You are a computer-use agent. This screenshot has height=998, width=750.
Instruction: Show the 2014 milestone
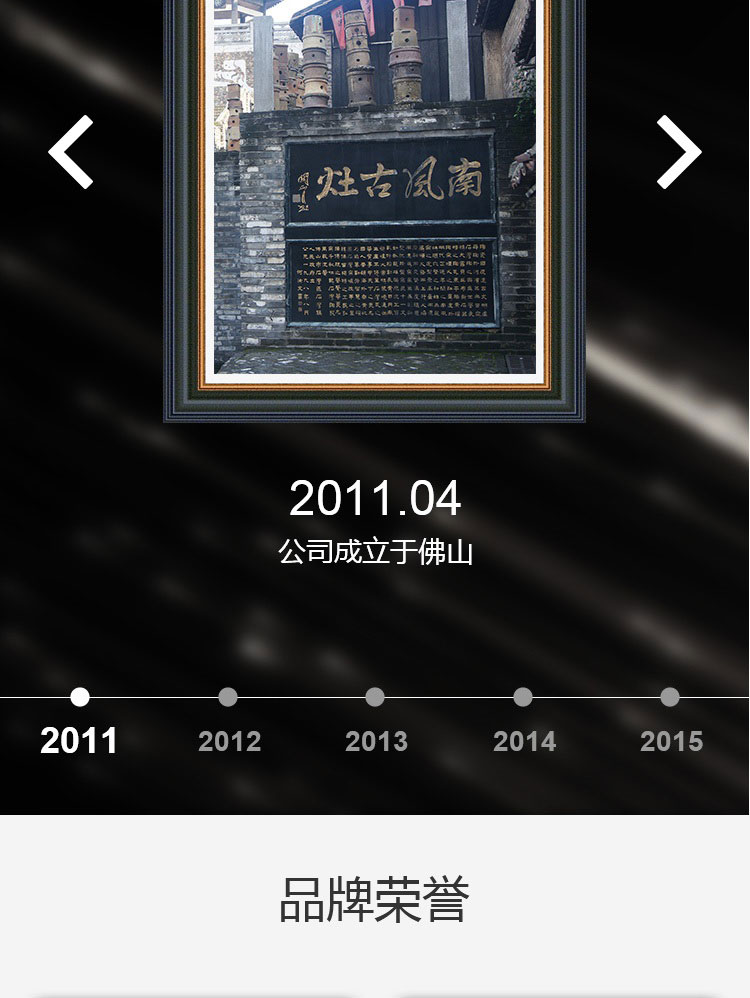[523, 698]
